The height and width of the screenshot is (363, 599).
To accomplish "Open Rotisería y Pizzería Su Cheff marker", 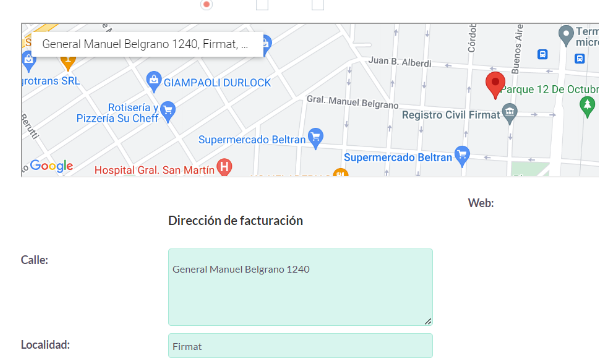I will pos(168,112).
